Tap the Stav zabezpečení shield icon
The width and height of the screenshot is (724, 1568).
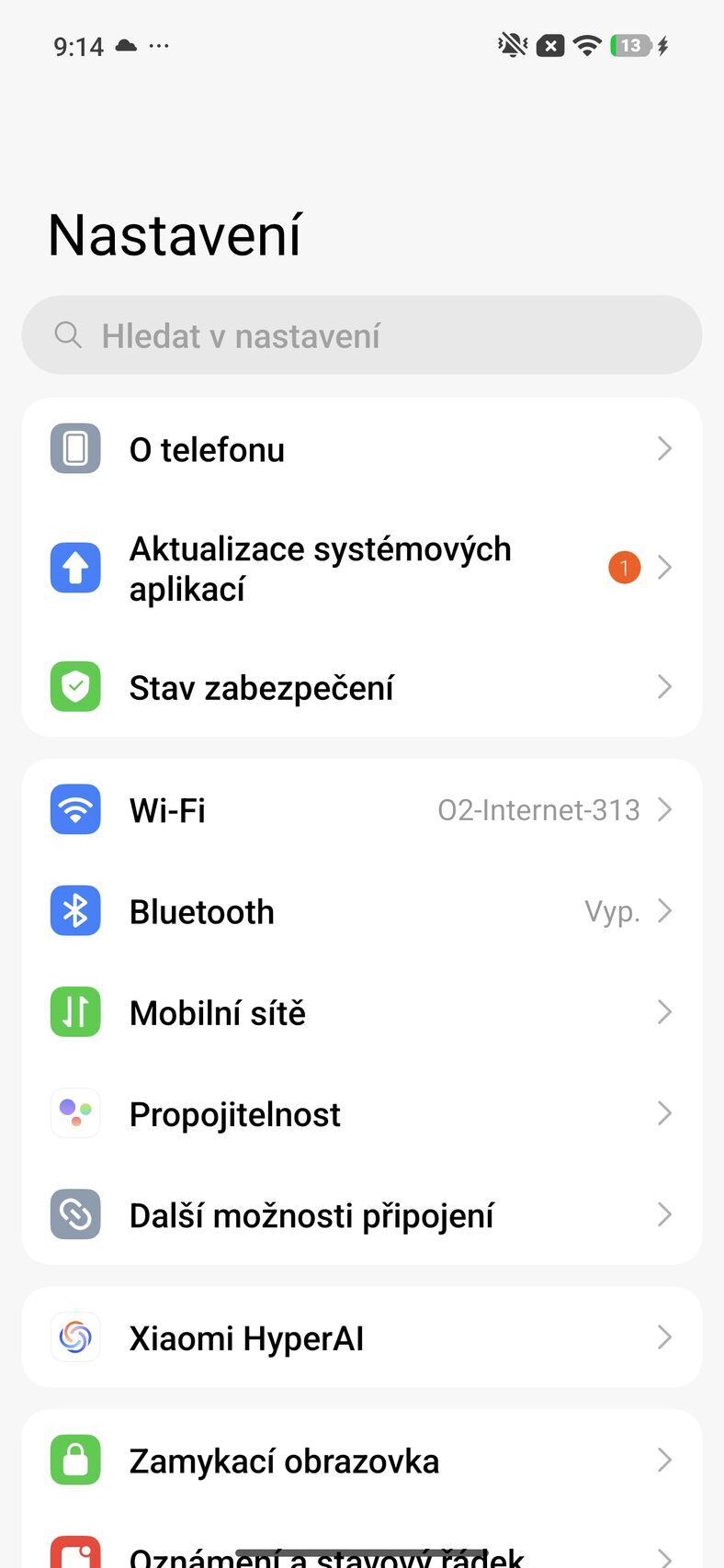point(74,686)
